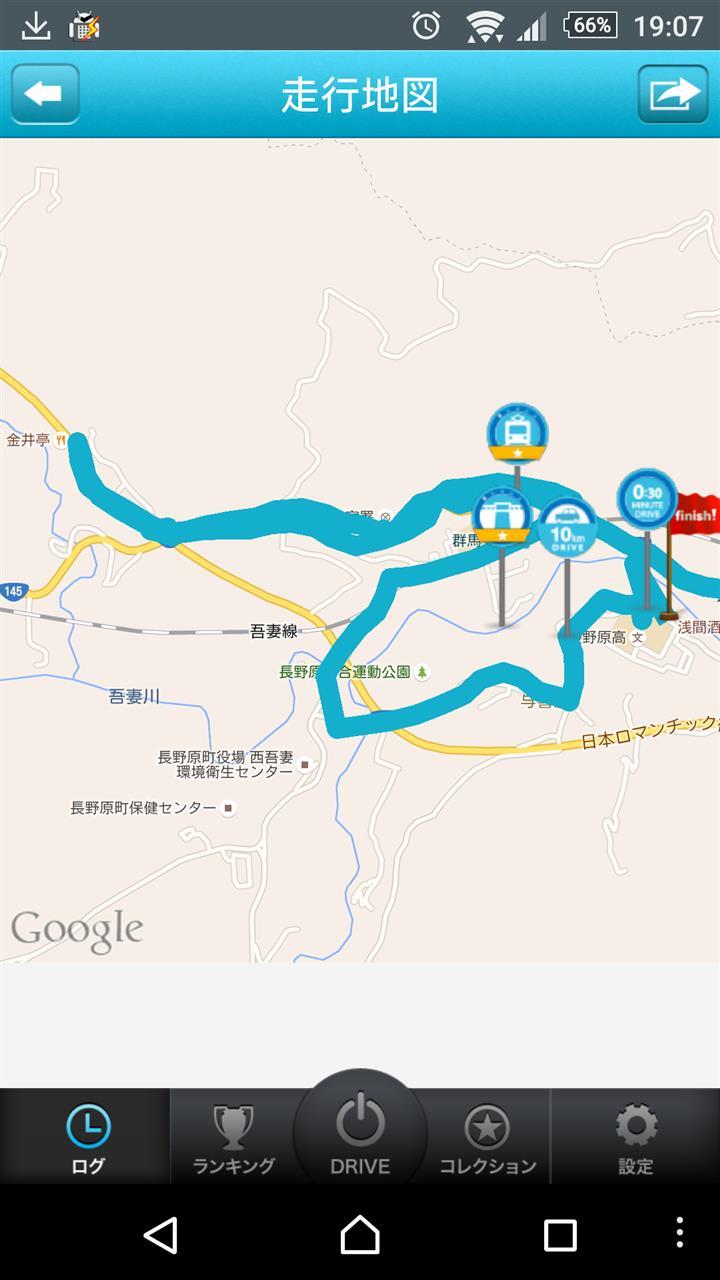Go back using the arrow button
This screenshot has width=720, height=1280.
pyautogui.click(x=45, y=94)
